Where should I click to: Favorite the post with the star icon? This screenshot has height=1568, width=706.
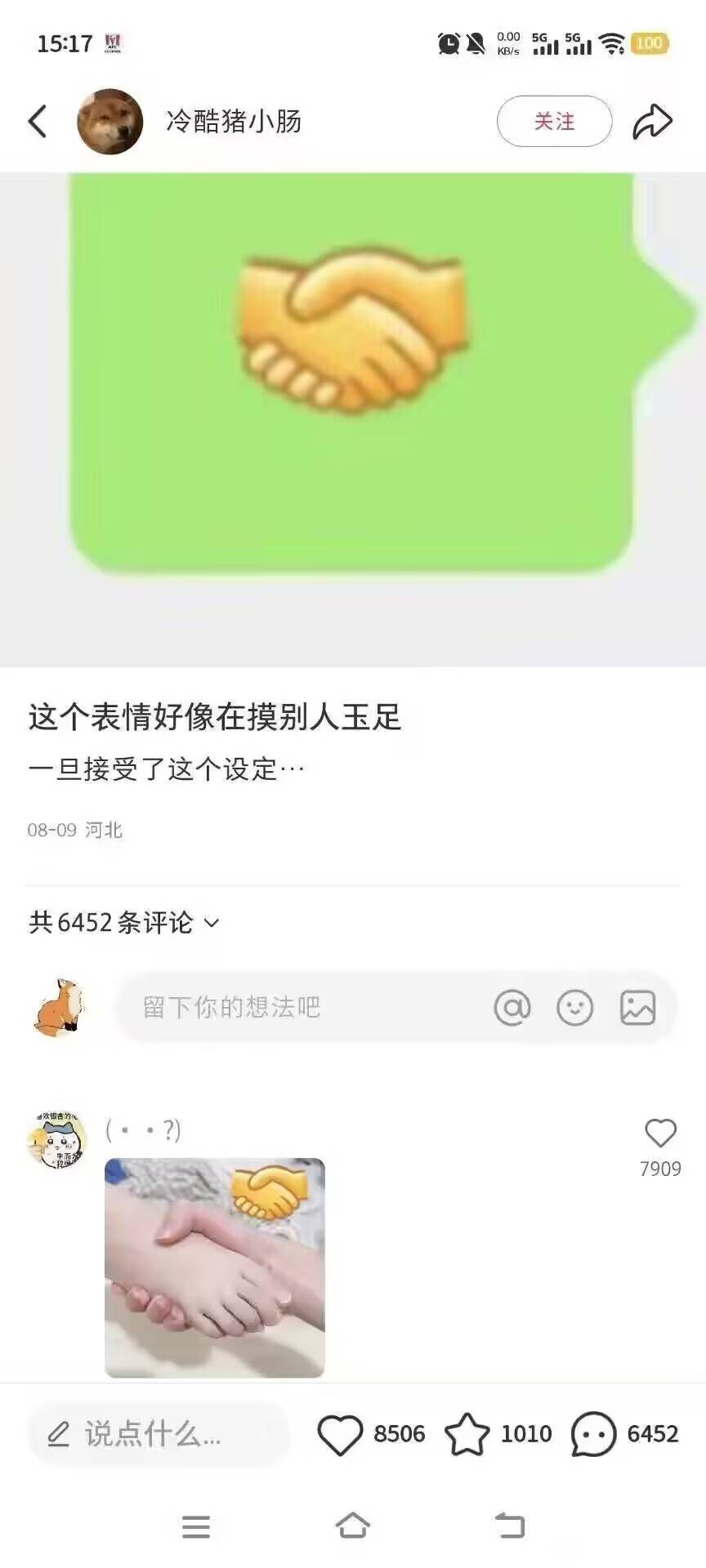coord(467,1434)
